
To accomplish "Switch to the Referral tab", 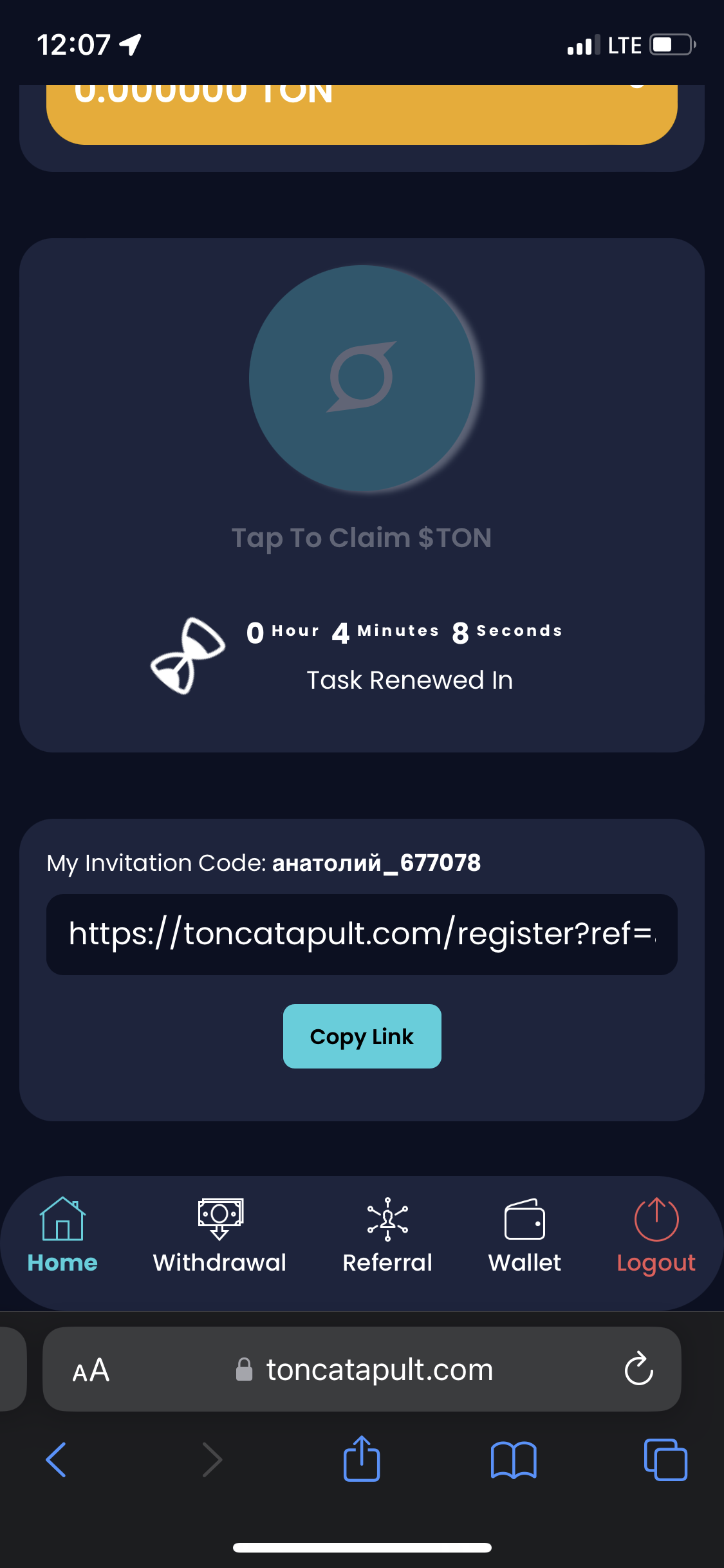I will coord(387,1236).
